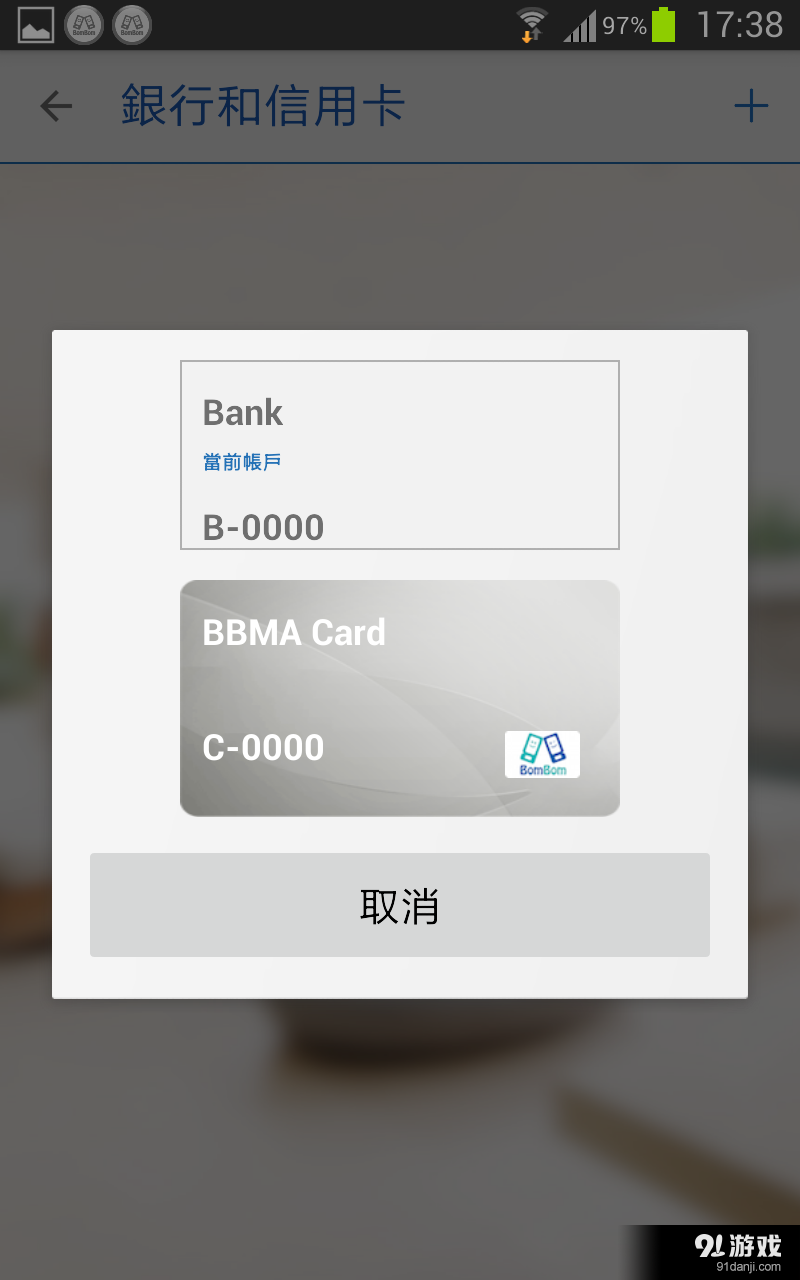
Task: Tap the 取消 cancel button
Action: pos(399,905)
